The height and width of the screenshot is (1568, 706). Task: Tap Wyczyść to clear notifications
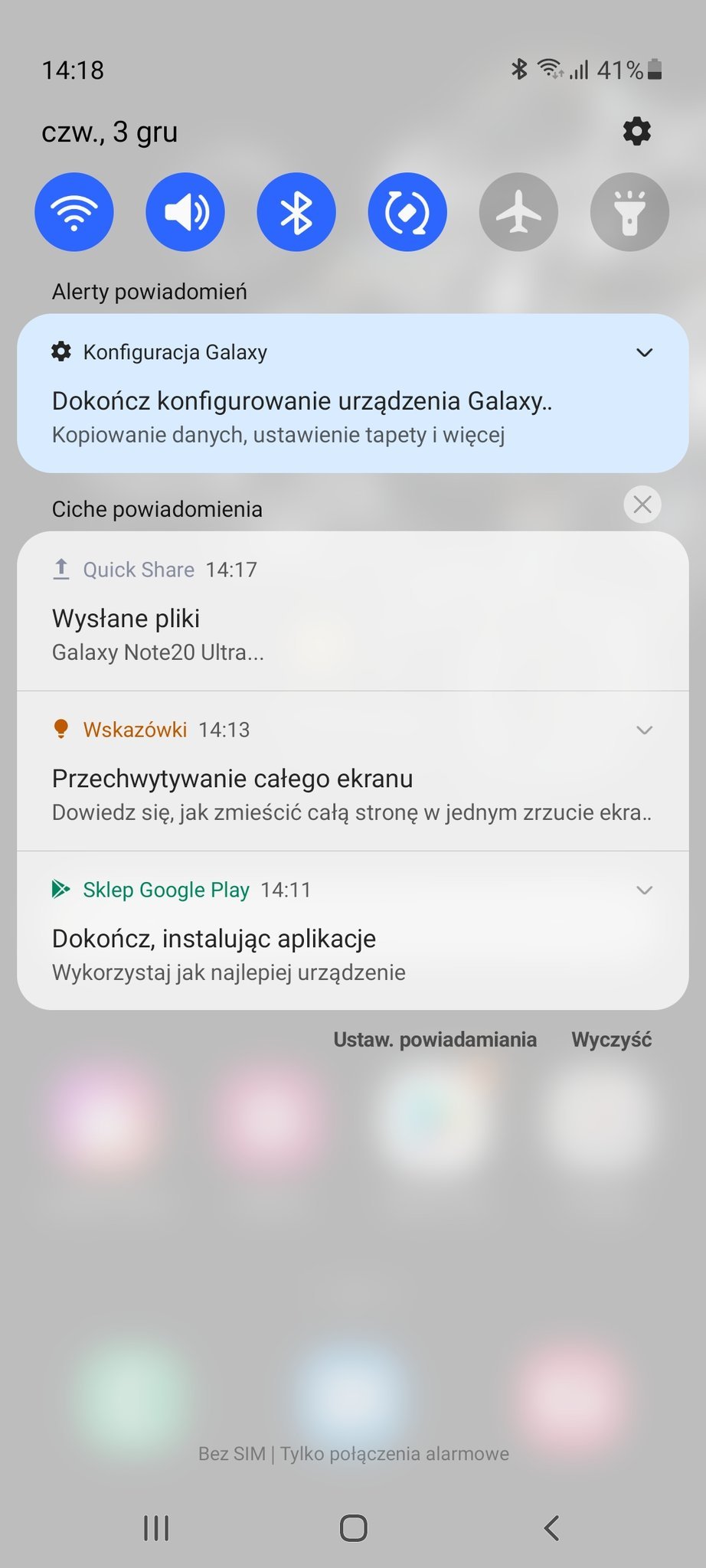coord(611,1040)
